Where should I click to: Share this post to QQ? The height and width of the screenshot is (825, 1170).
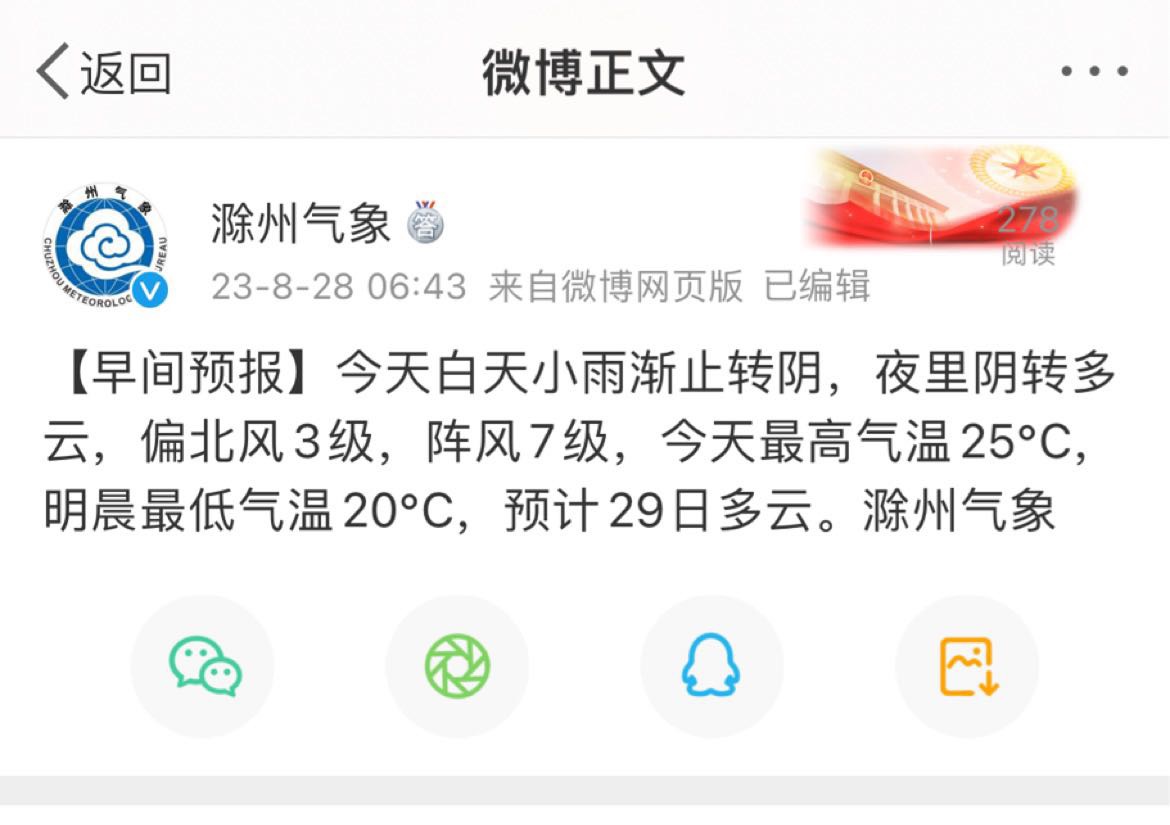711,667
